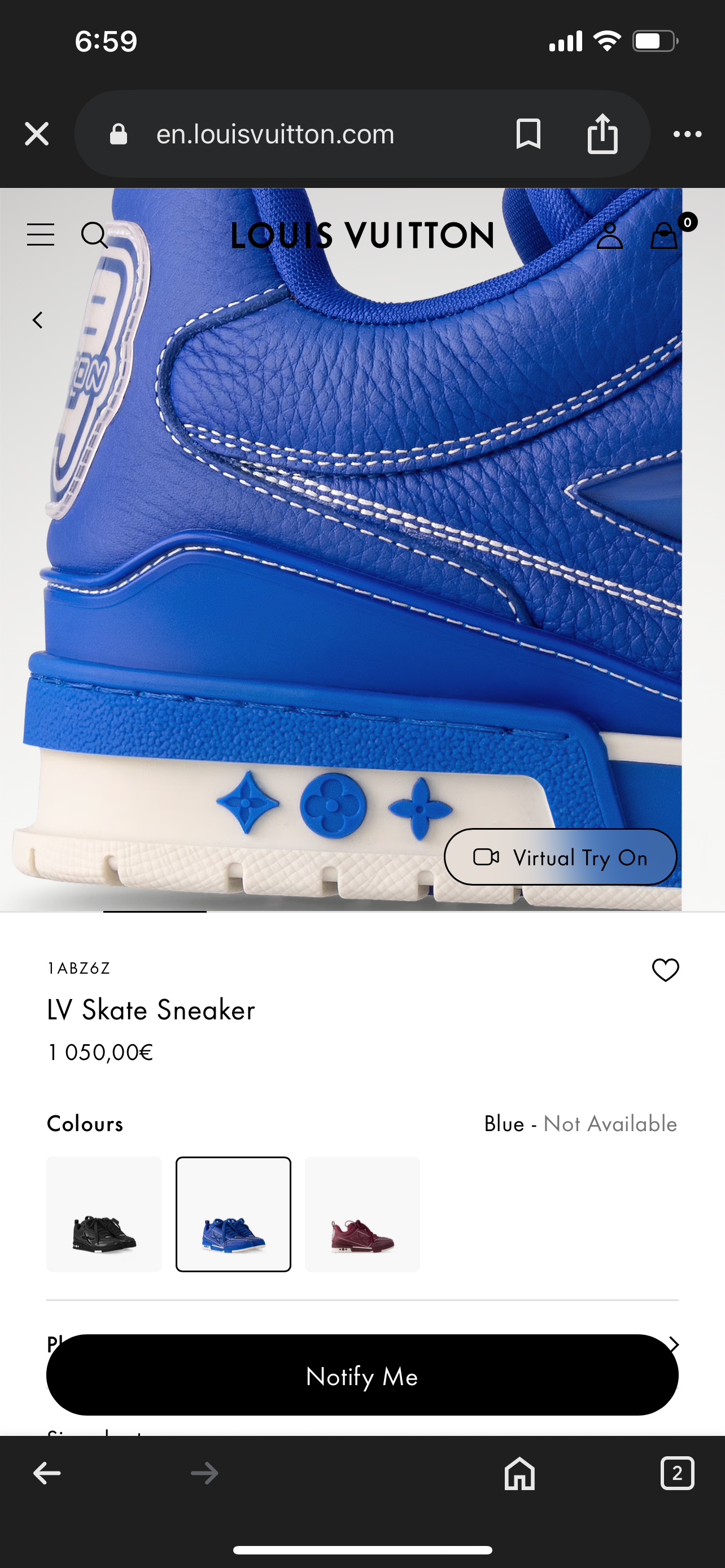The width and height of the screenshot is (725, 1568).
Task: Go back to the previous page
Action: click(x=47, y=1474)
